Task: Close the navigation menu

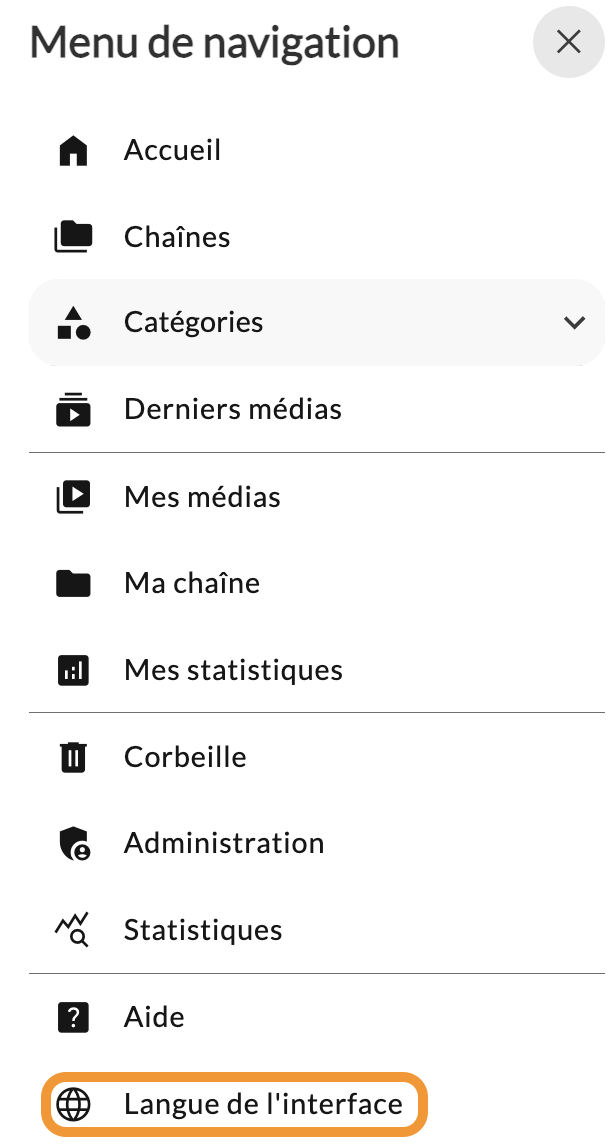Action: 568,42
